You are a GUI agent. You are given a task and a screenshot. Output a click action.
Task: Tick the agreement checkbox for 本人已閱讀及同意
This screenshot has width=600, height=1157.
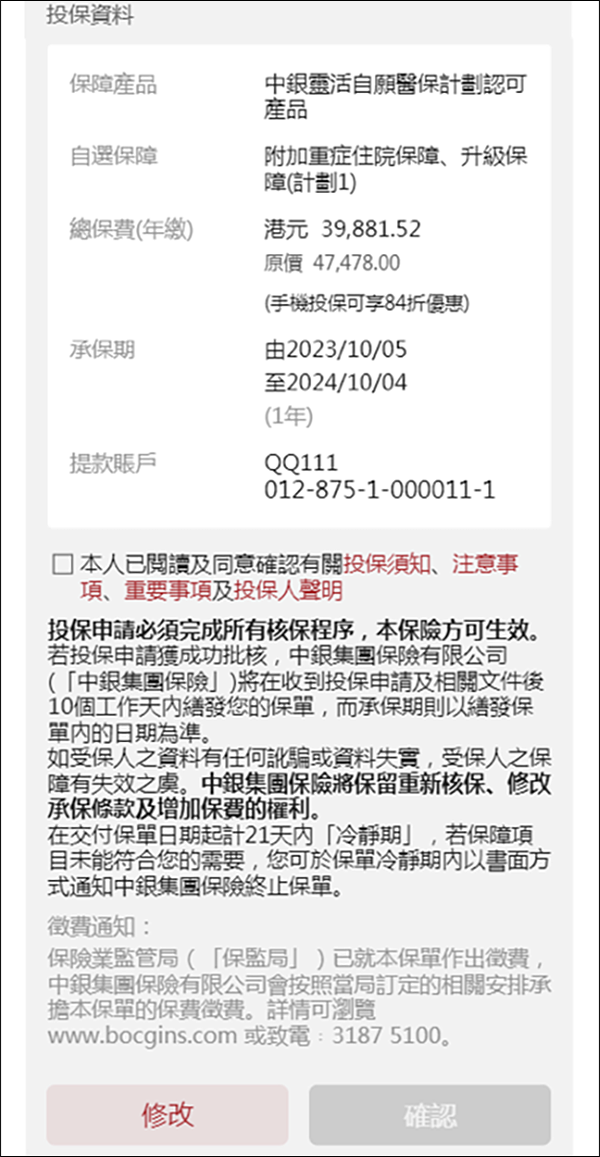62,565
